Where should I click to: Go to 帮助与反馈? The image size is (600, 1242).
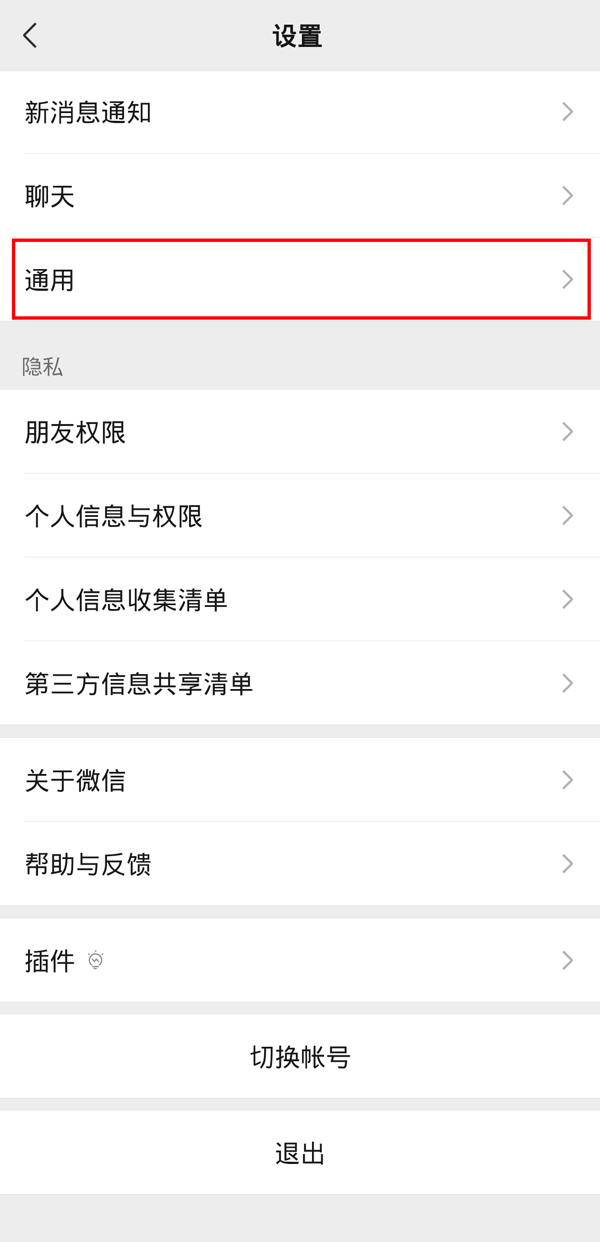[300, 864]
